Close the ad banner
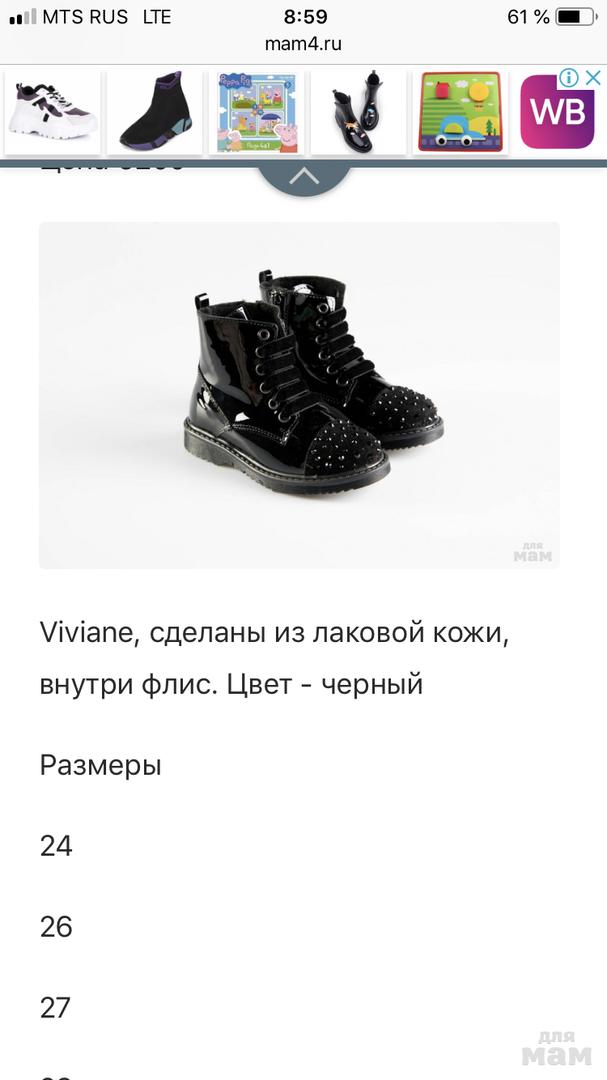This screenshot has height=1080, width=607. 593,77
